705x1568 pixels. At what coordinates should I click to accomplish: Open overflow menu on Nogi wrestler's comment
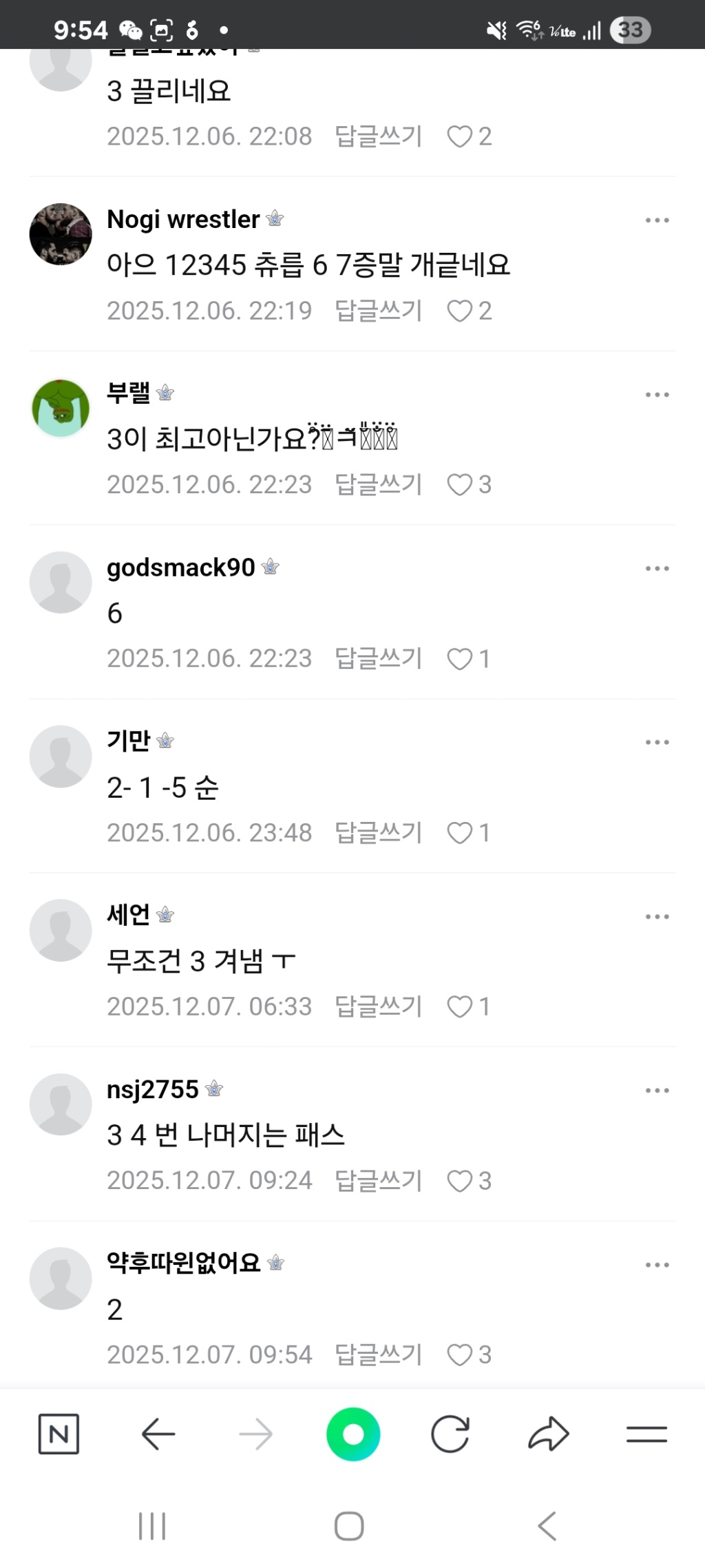point(657,220)
